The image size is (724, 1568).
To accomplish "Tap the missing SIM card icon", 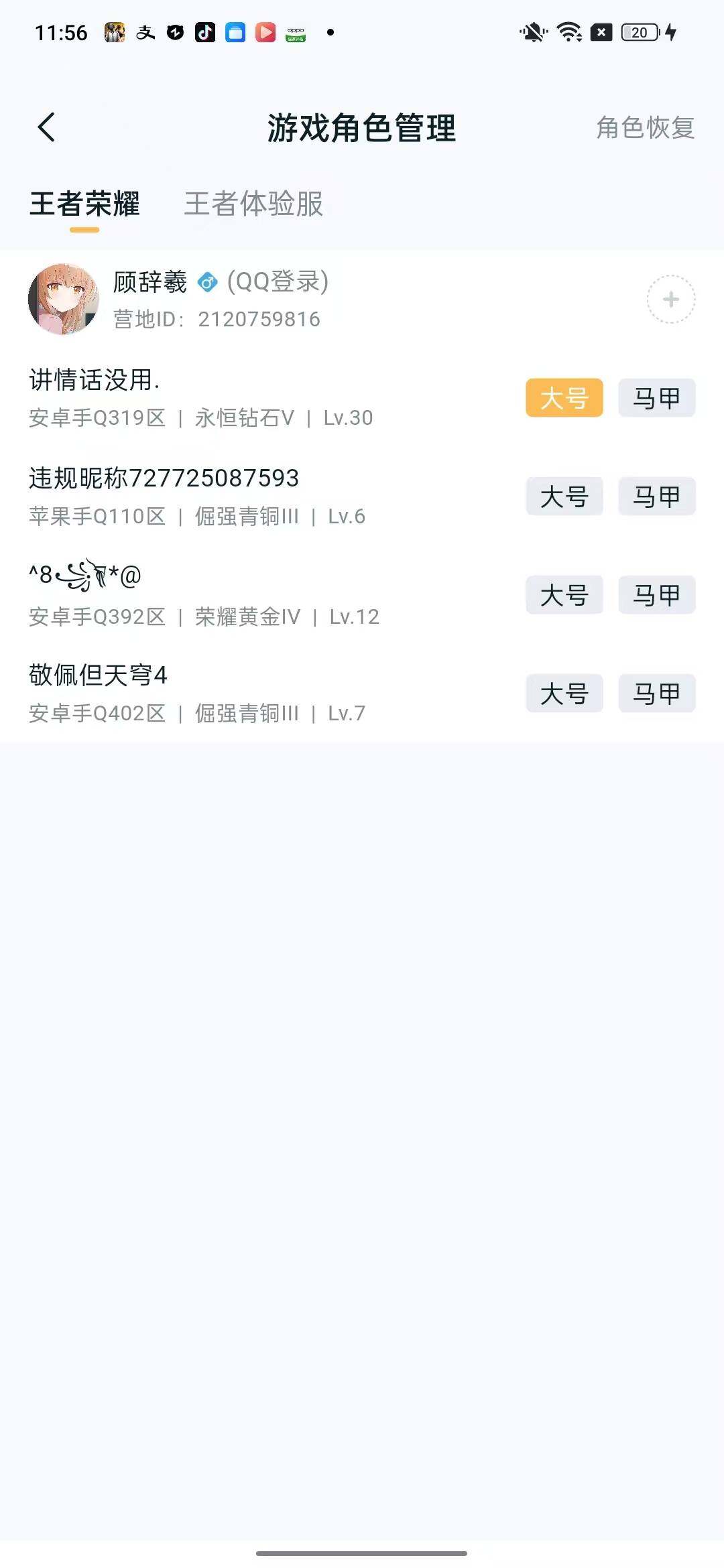I will point(602,31).
